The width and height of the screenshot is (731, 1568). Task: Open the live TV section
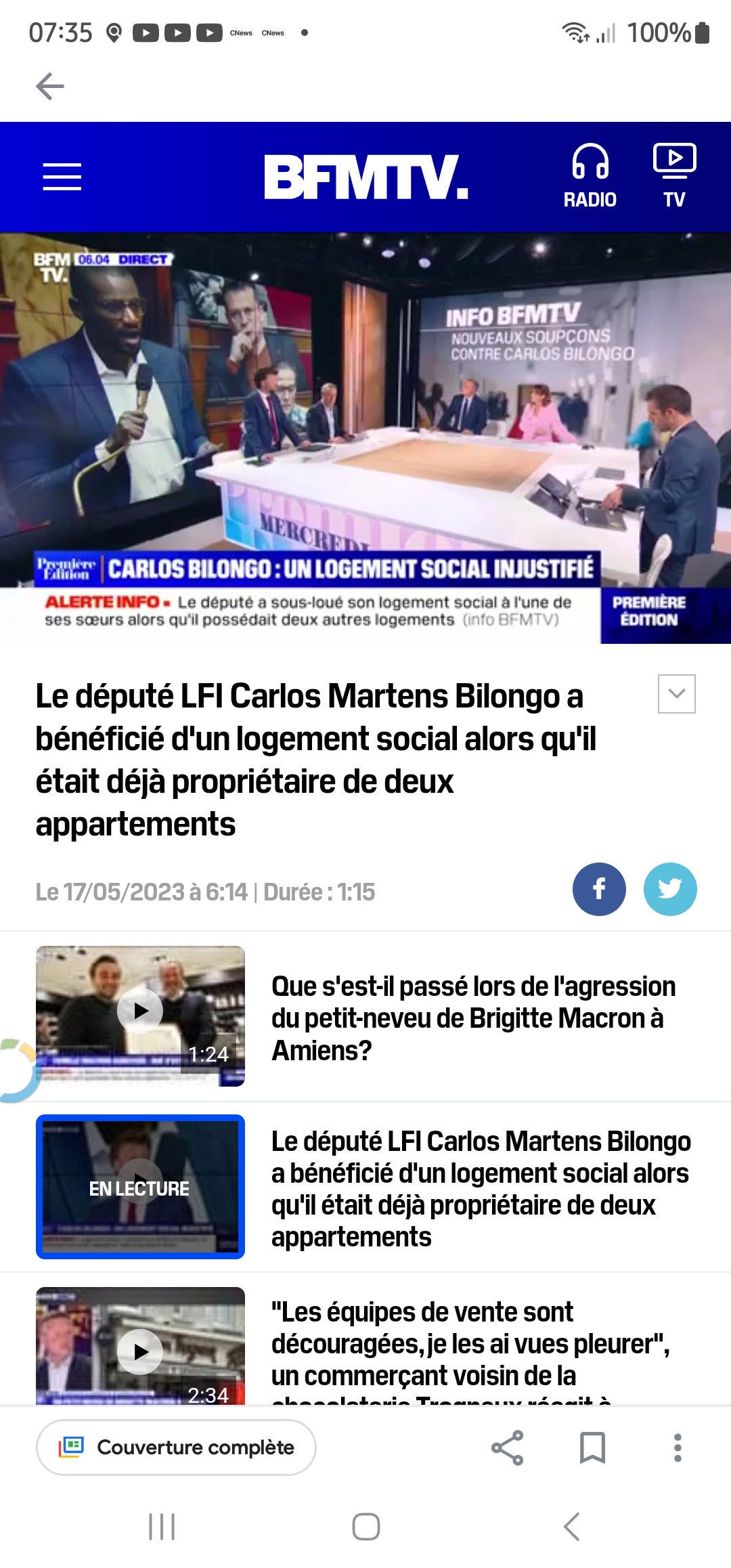pyautogui.click(x=674, y=177)
